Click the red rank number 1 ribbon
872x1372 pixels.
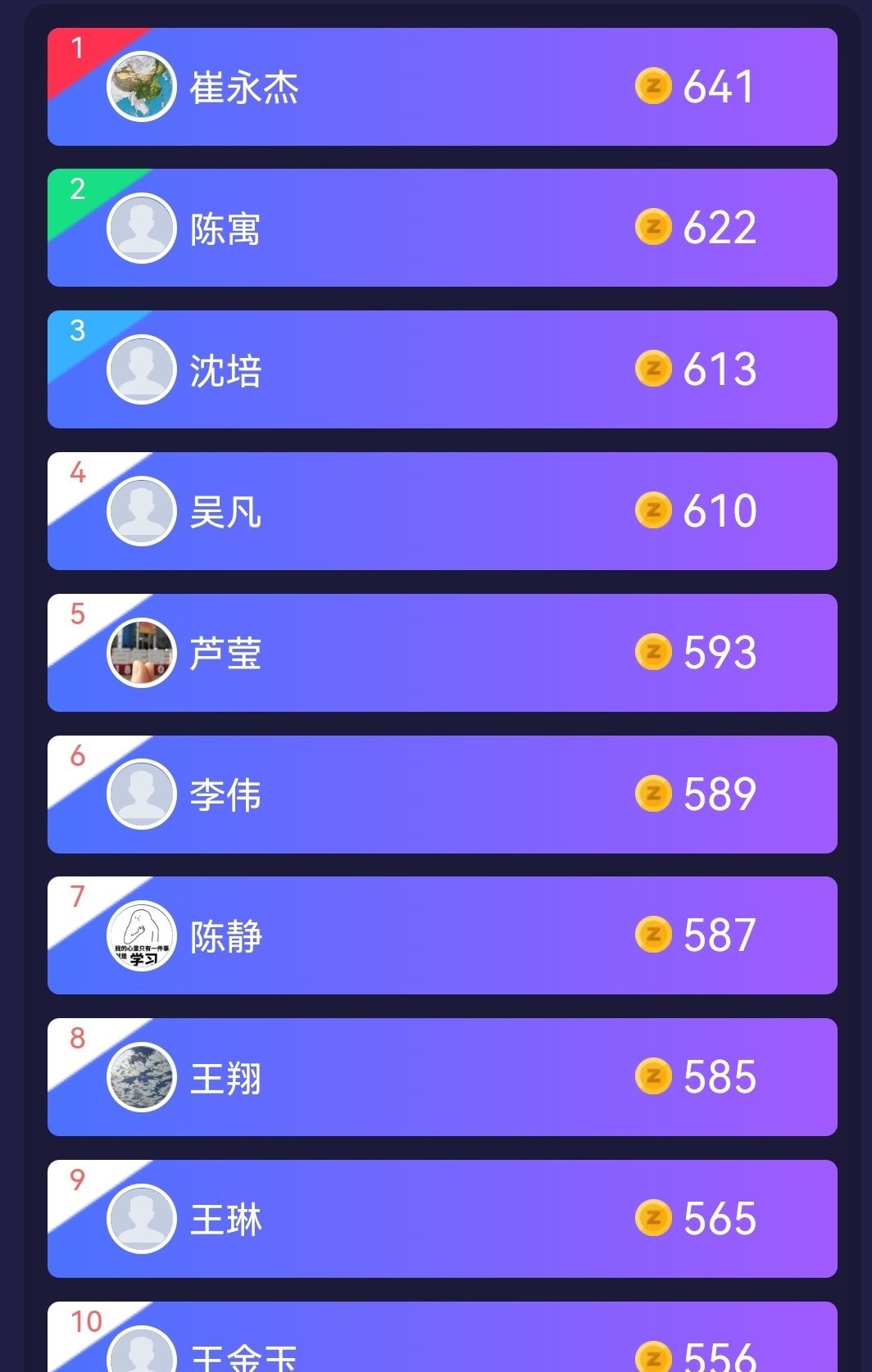(75, 49)
